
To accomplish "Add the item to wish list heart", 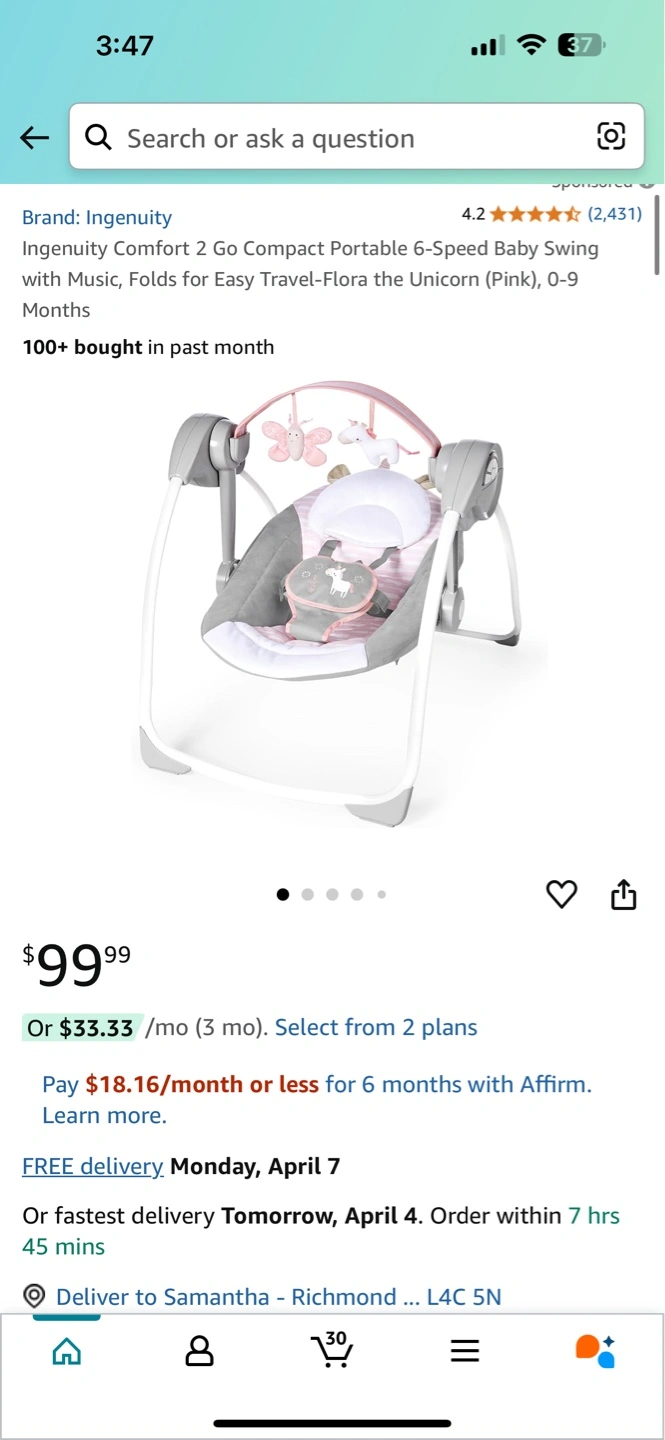I will (562, 894).
